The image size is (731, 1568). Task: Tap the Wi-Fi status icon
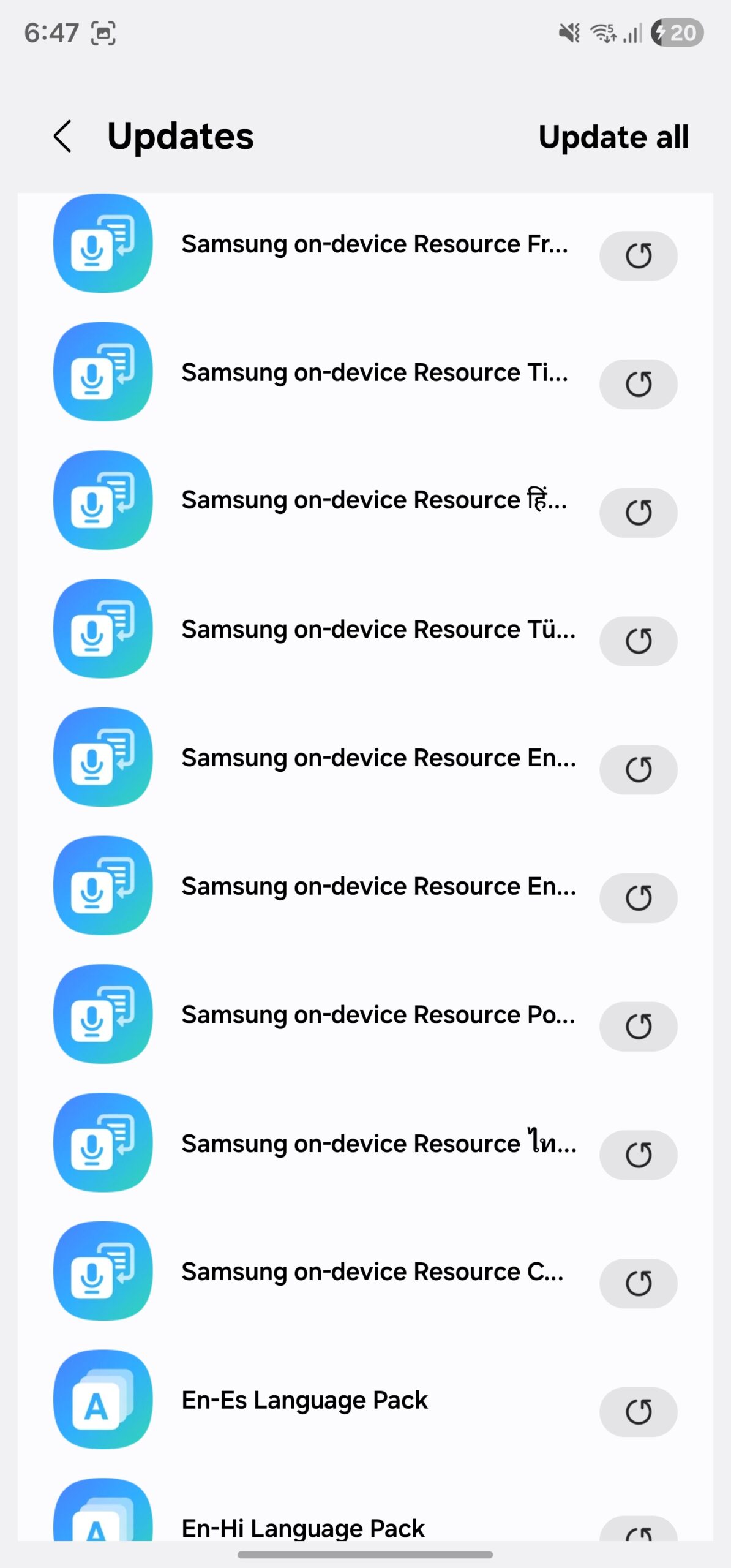point(603,32)
